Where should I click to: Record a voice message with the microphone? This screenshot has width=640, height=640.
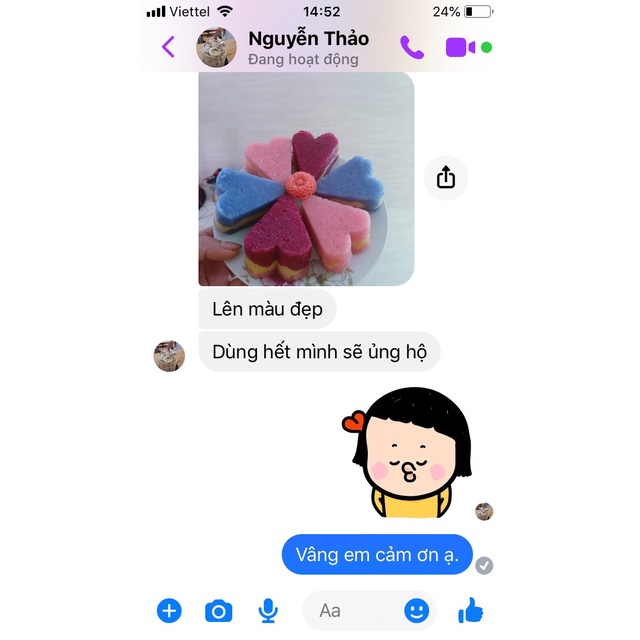pyautogui.click(x=267, y=610)
